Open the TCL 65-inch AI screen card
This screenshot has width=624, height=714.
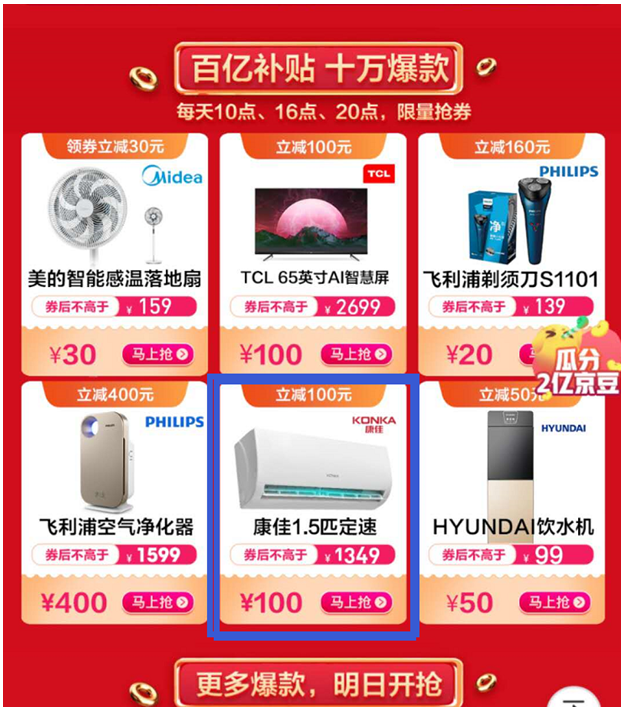pyautogui.click(x=313, y=230)
